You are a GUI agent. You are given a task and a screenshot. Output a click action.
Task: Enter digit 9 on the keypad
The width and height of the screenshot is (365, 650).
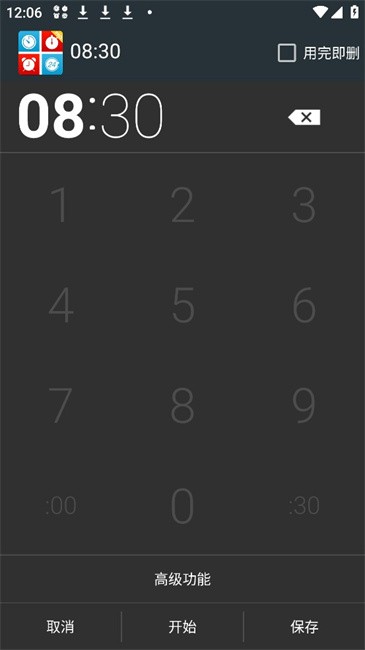coord(304,405)
